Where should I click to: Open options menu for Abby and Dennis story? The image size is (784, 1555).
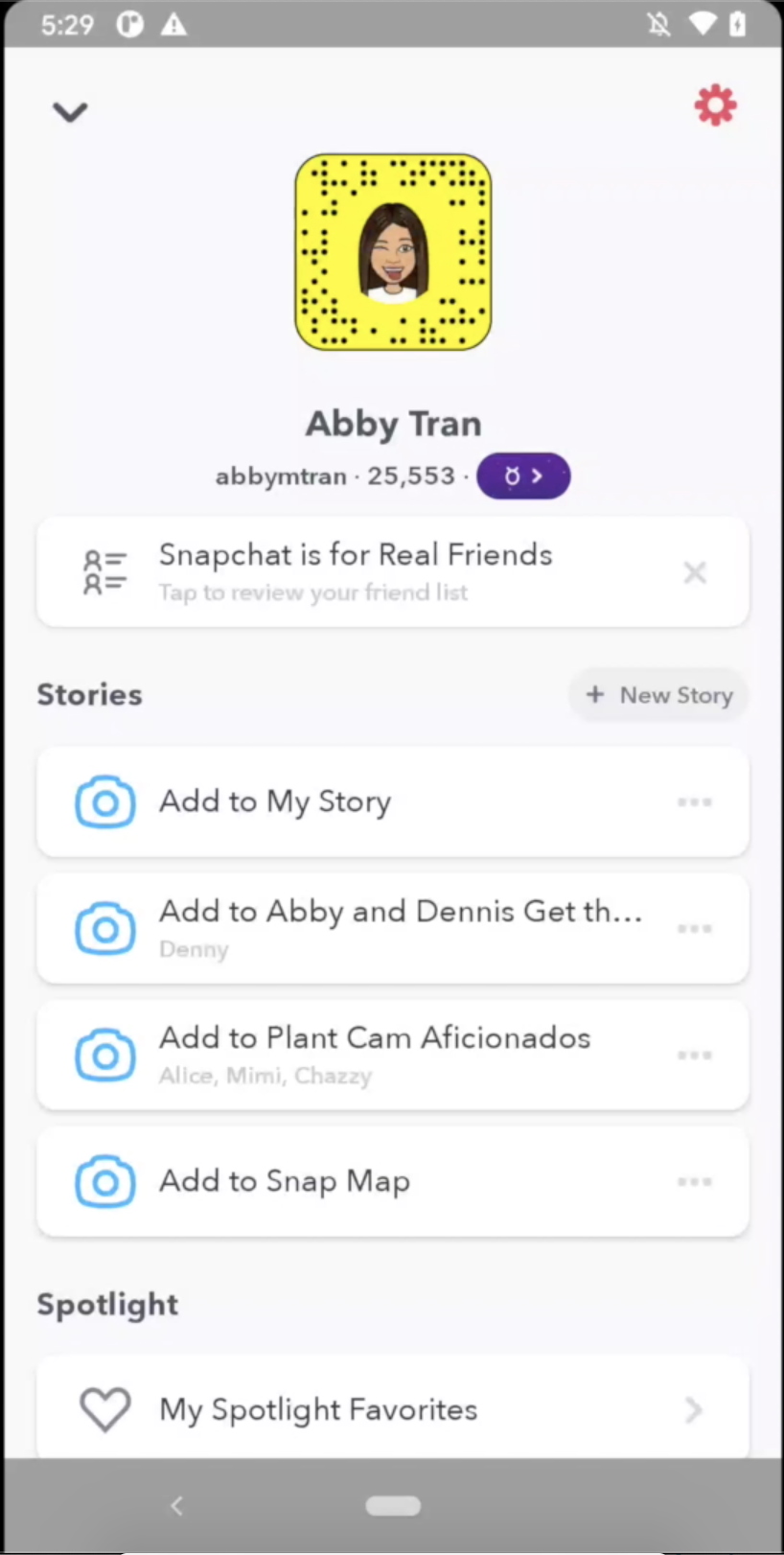pyautogui.click(x=694, y=928)
